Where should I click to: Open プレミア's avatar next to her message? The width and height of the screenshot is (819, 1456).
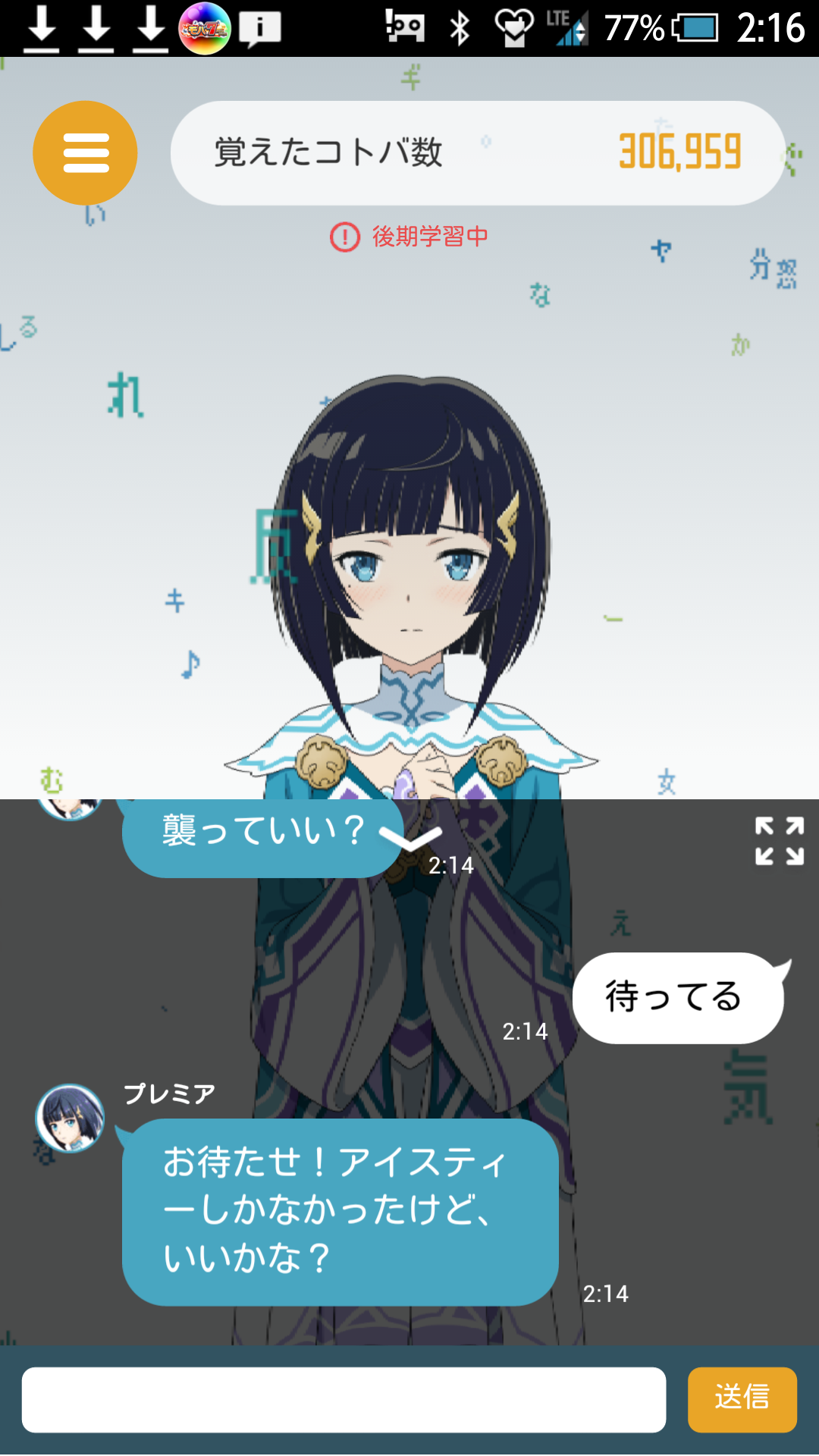[70, 1119]
